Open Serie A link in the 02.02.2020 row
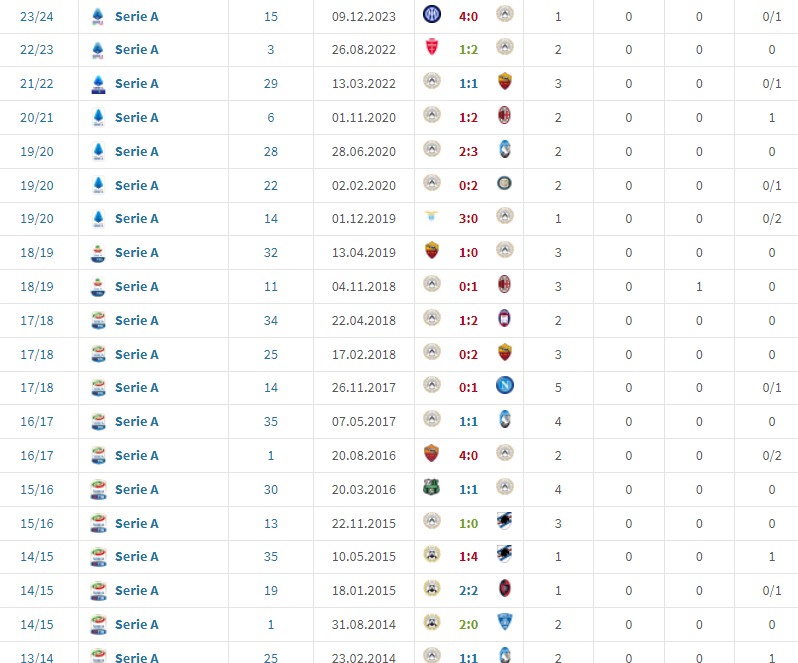The image size is (798, 663). point(136,185)
